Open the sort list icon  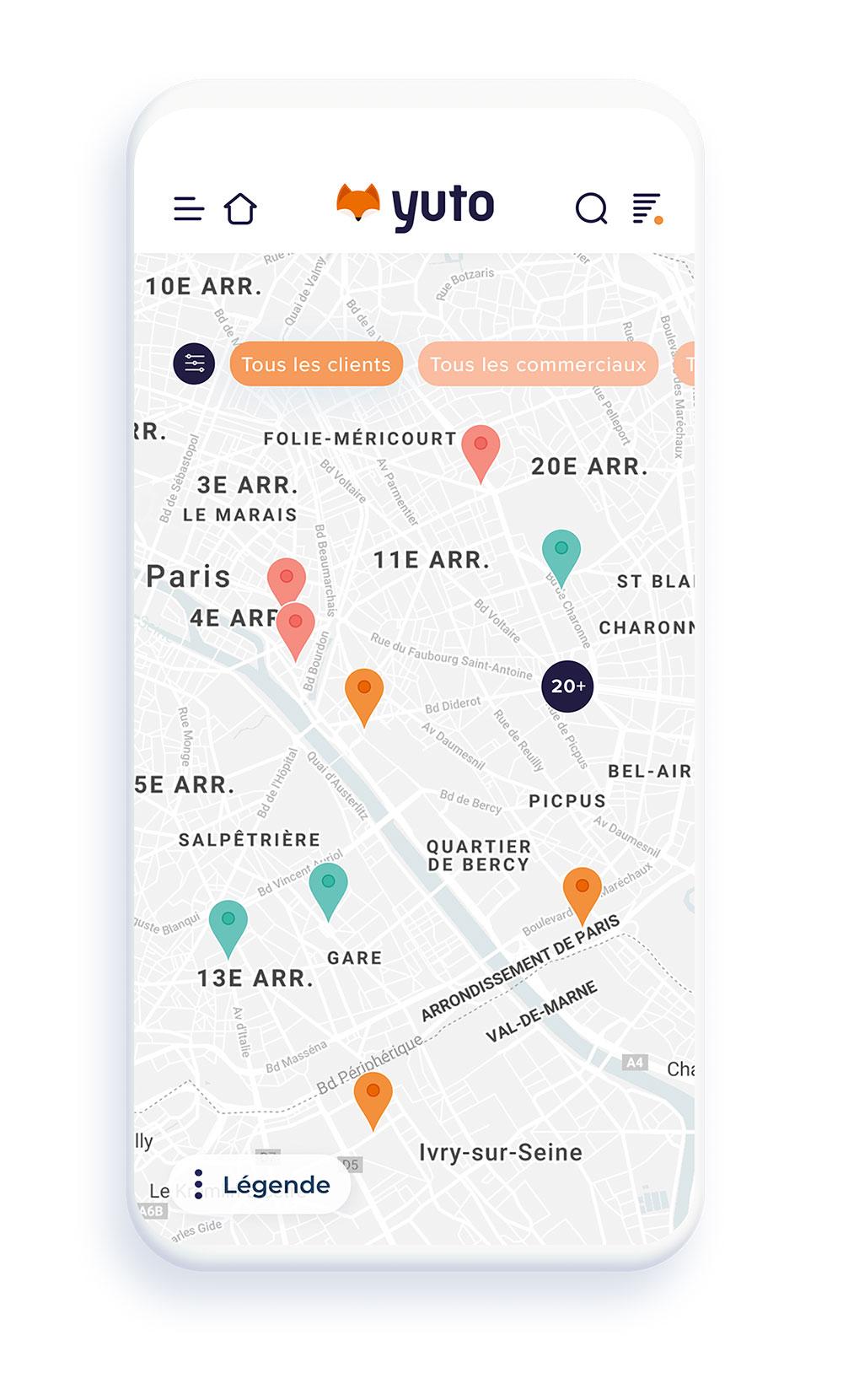click(x=647, y=208)
